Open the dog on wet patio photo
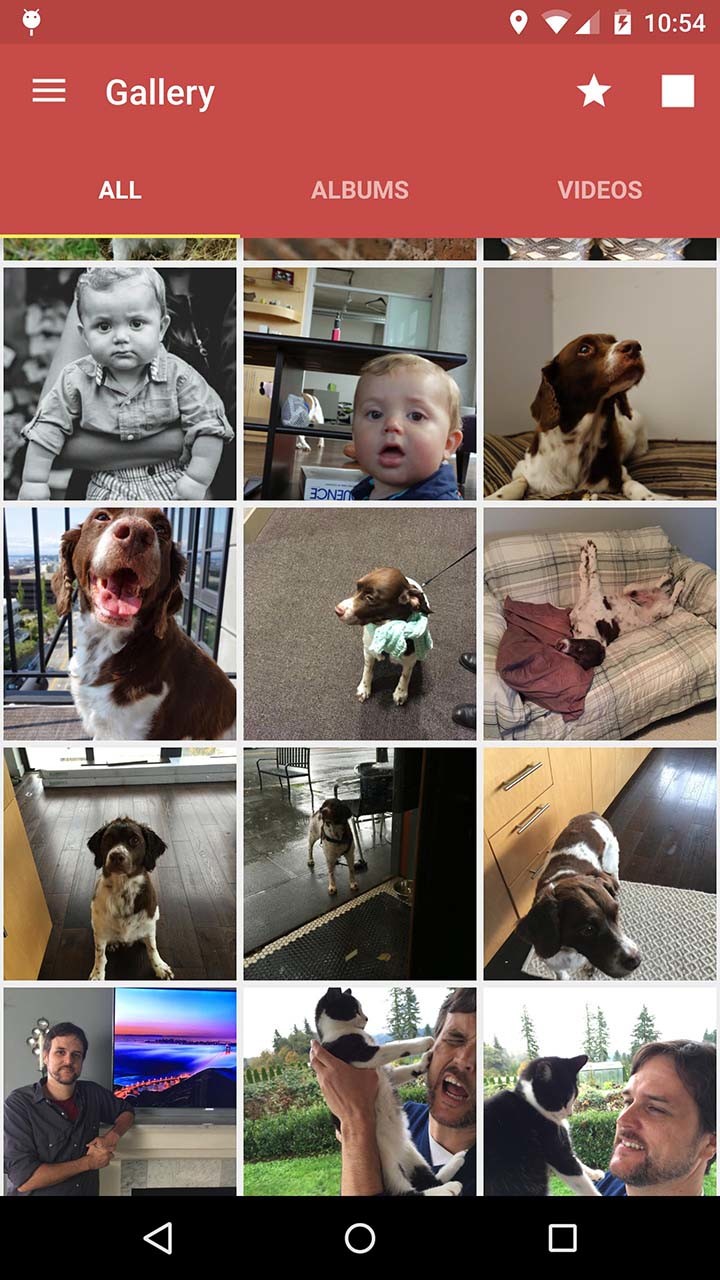The height and width of the screenshot is (1280, 720). tap(360, 863)
